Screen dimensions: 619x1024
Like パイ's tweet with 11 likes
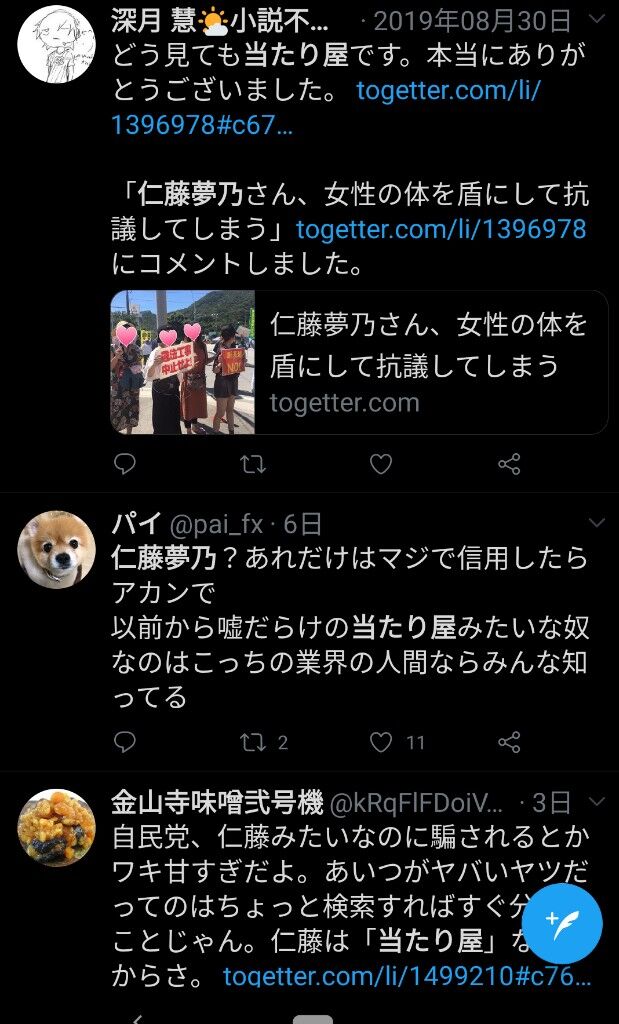click(x=397, y=742)
